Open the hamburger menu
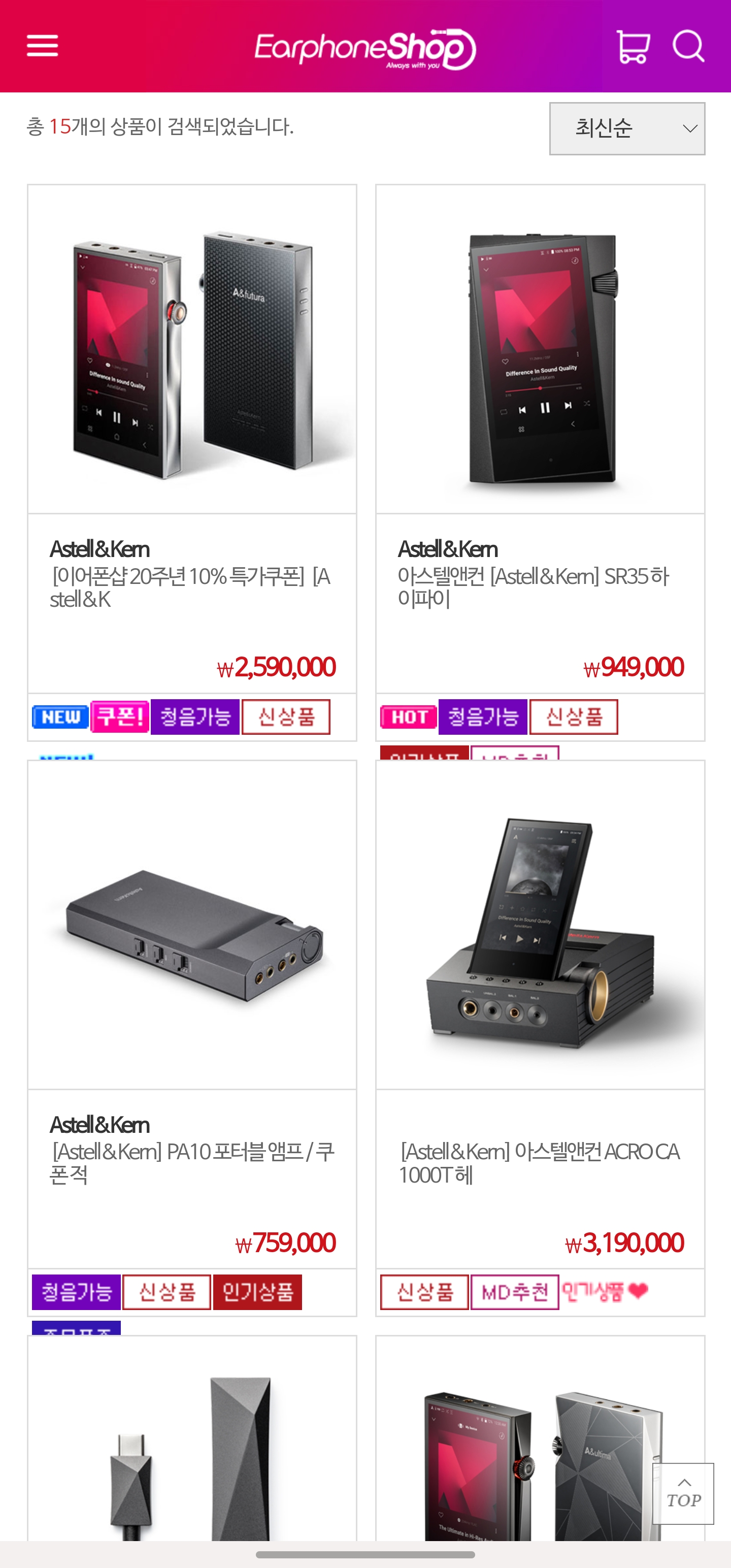 coord(42,46)
